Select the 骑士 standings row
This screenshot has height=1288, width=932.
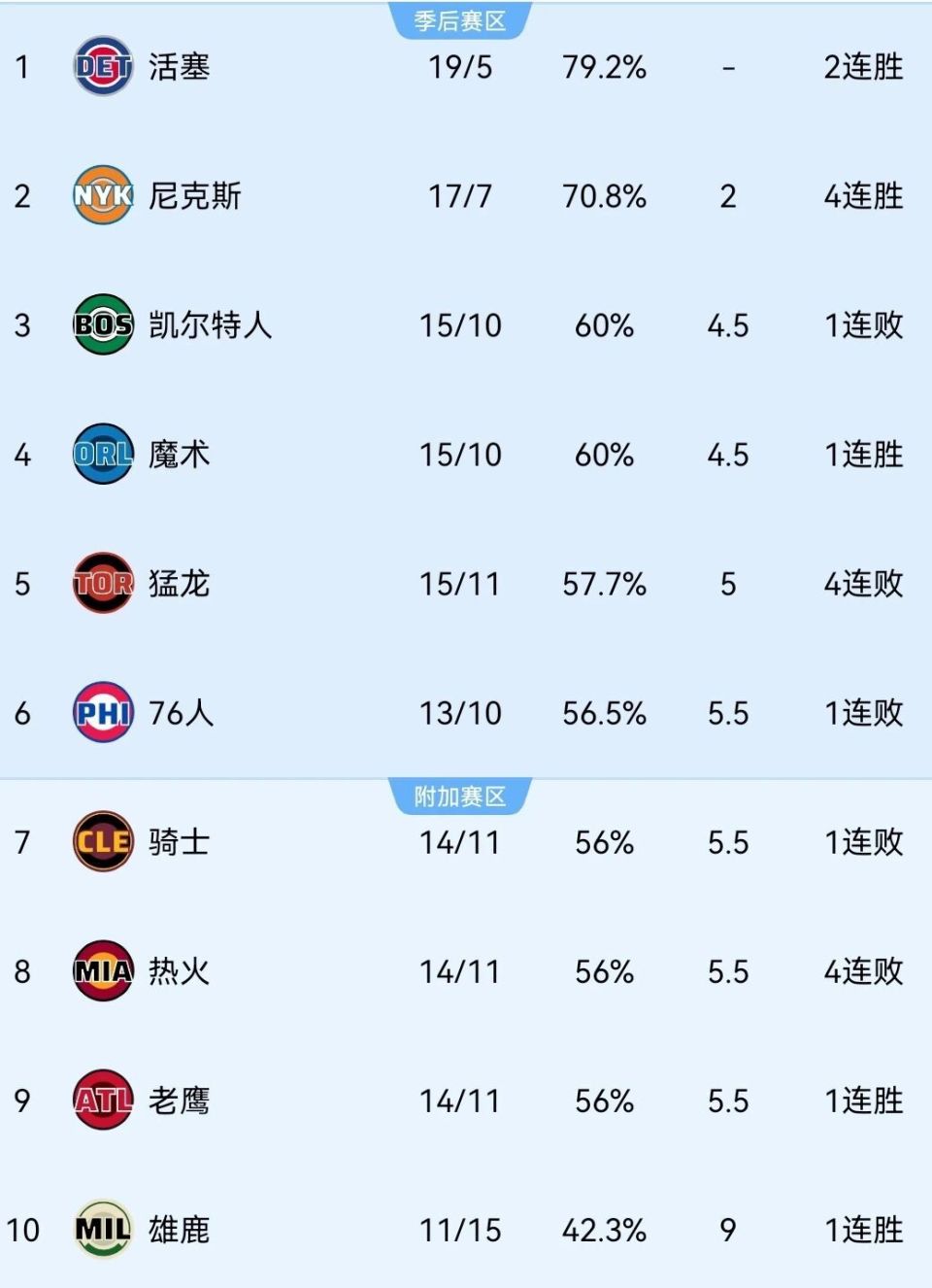click(x=179, y=842)
